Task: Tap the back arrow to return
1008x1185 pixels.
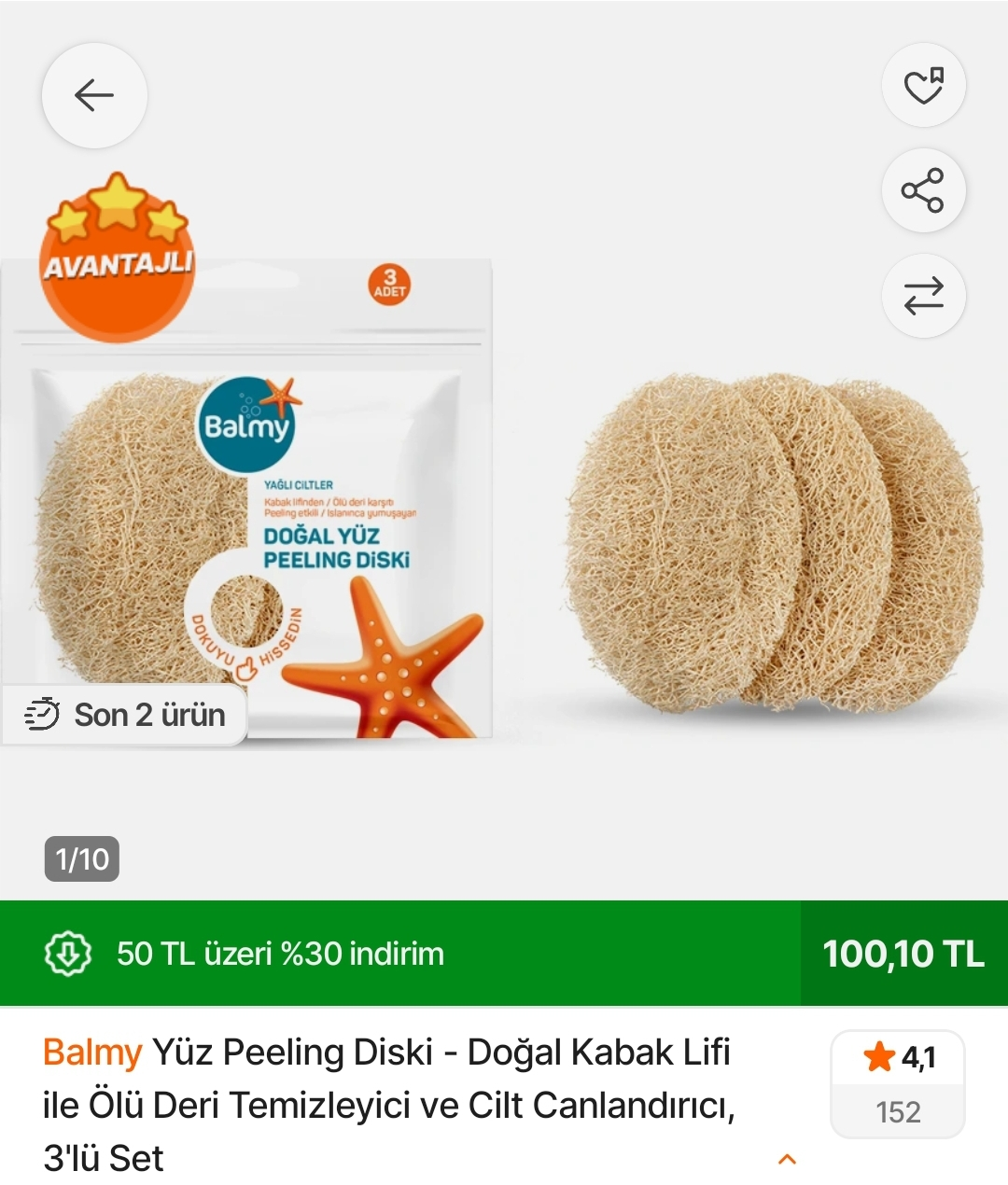Action: 93,96
